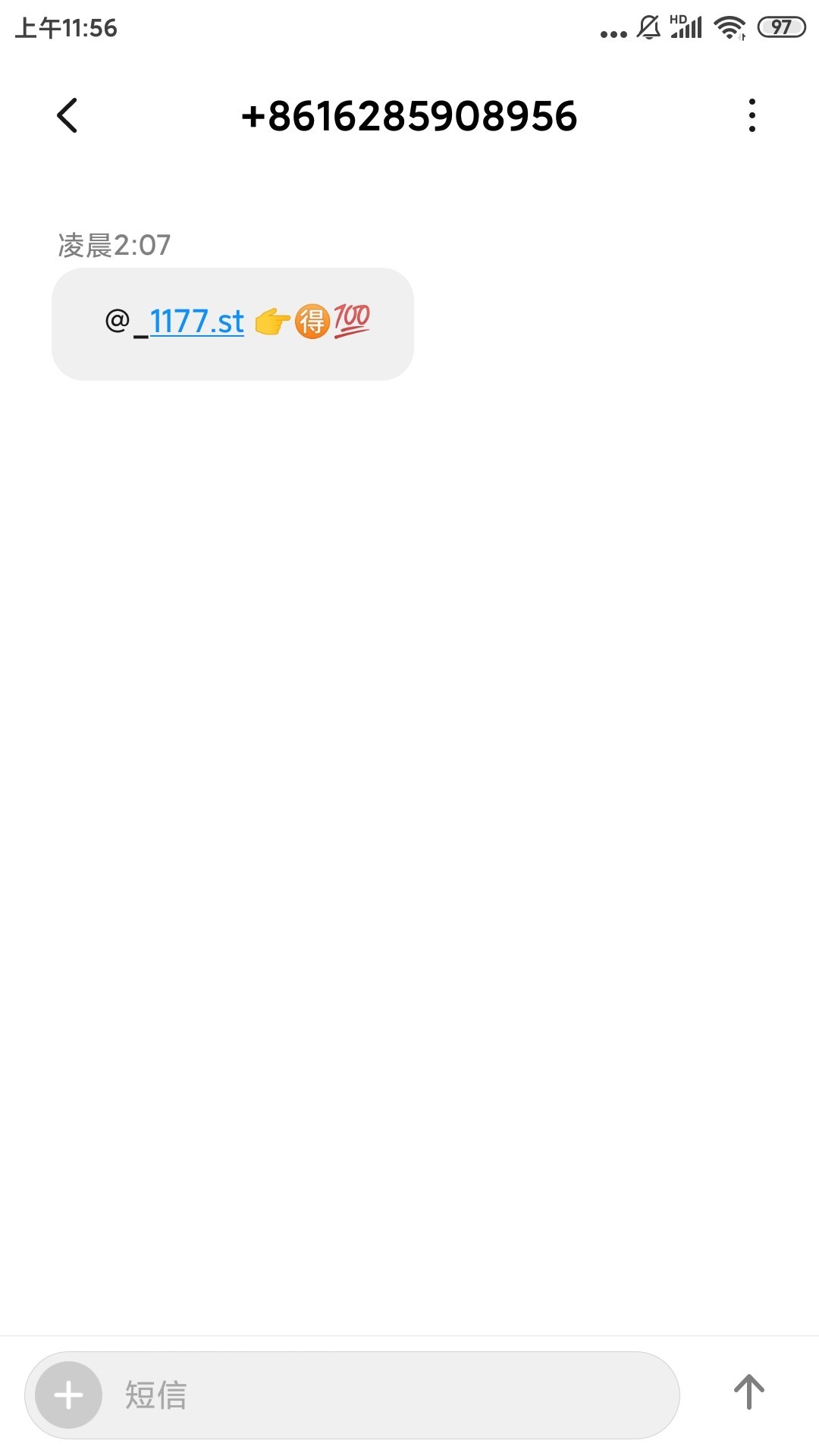819x1456 pixels.
Task: Open the three-dot overflow menu
Action: [x=752, y=116]
